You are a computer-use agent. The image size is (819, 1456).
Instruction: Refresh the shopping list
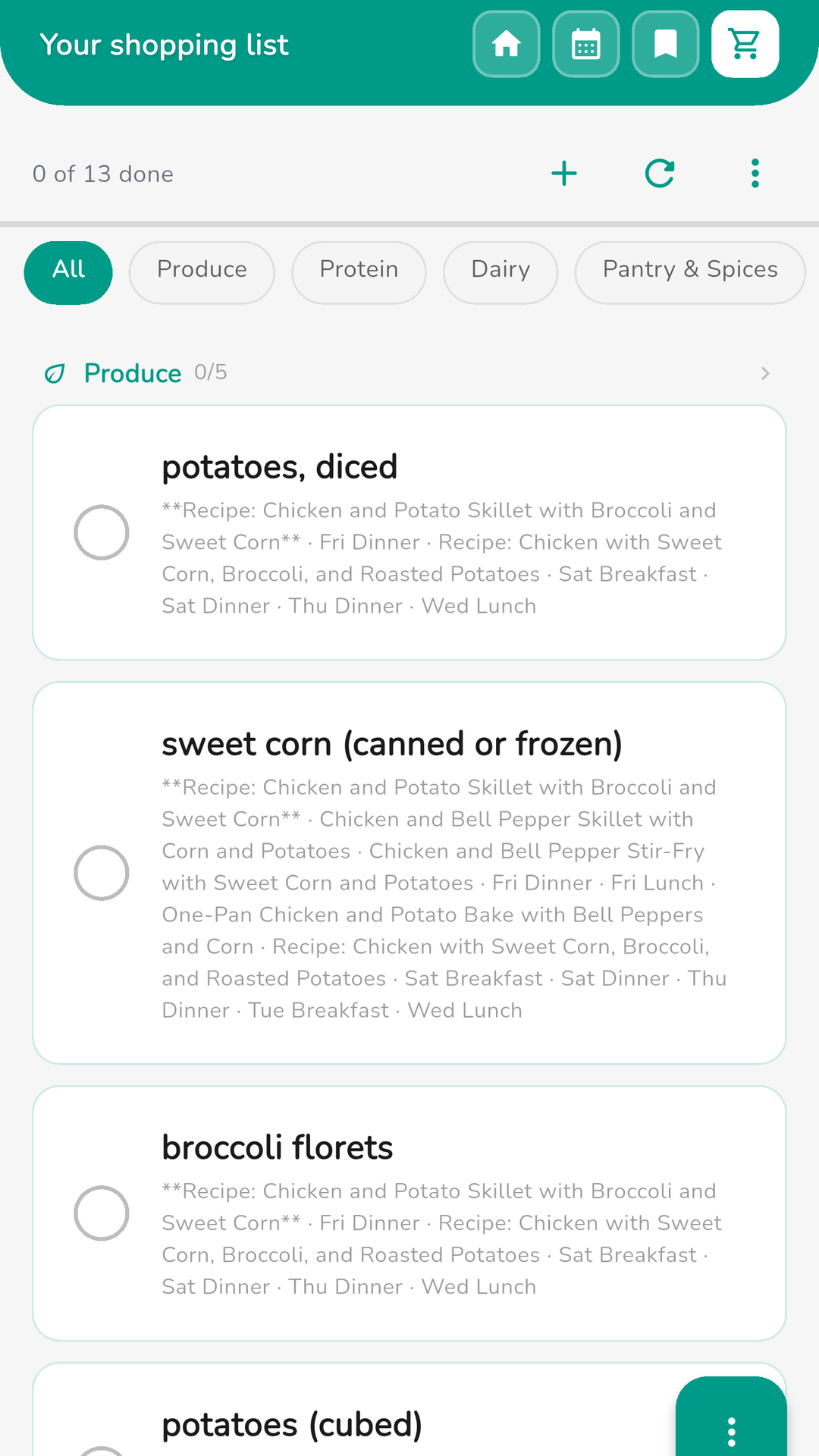click(x=659, y=173)
